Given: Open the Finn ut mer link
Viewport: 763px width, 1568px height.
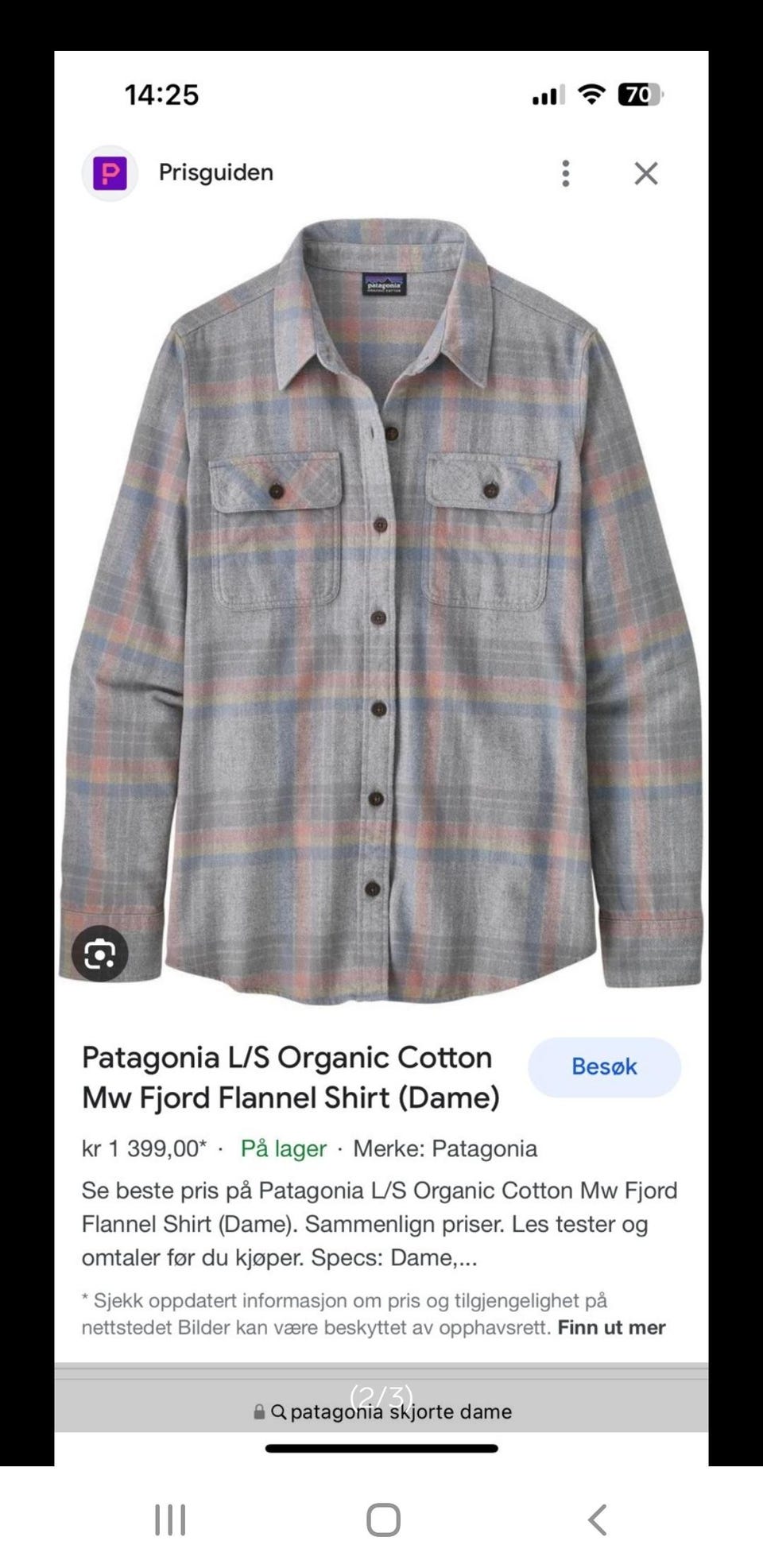Looking at the screenshot, I should tap(611, 1327).
